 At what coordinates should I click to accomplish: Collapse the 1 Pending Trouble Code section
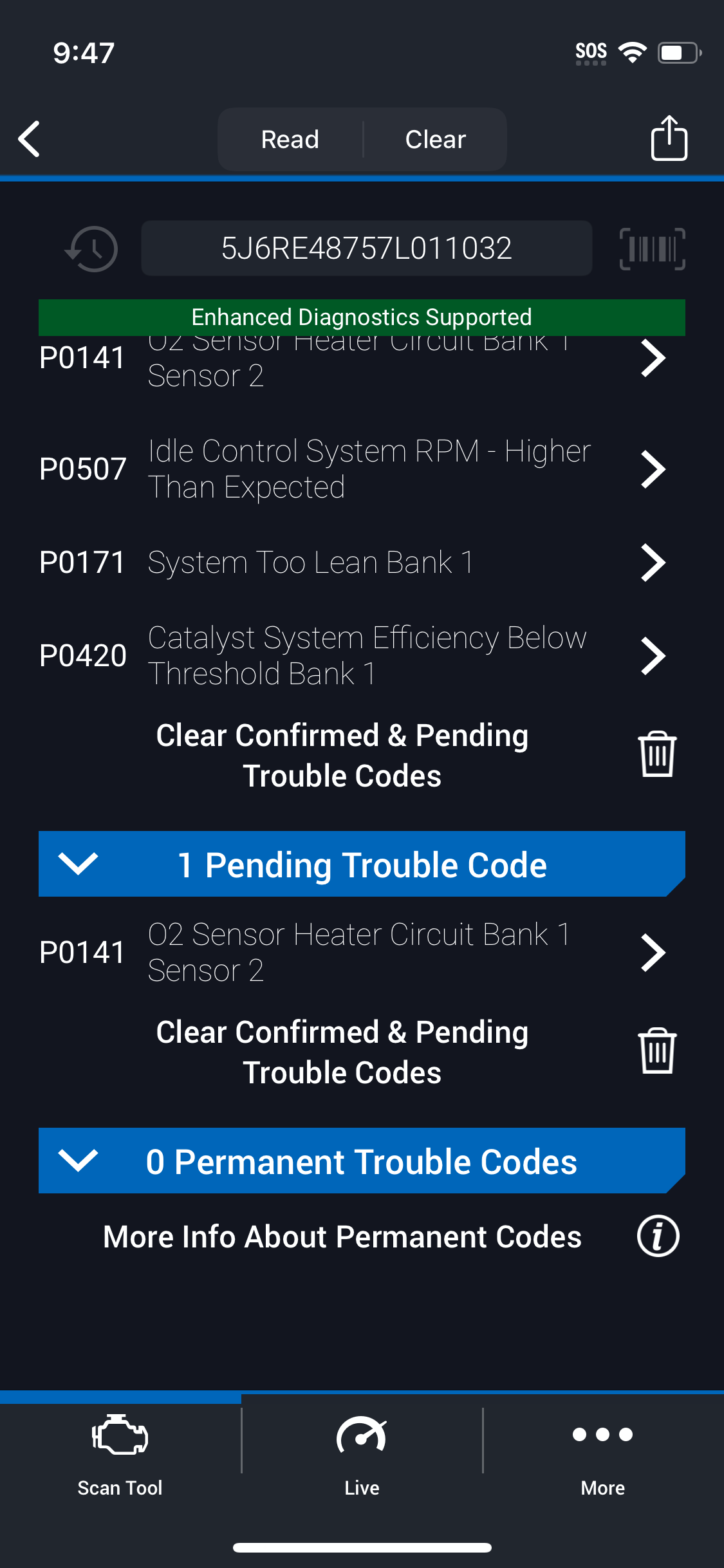pos(362,864)
